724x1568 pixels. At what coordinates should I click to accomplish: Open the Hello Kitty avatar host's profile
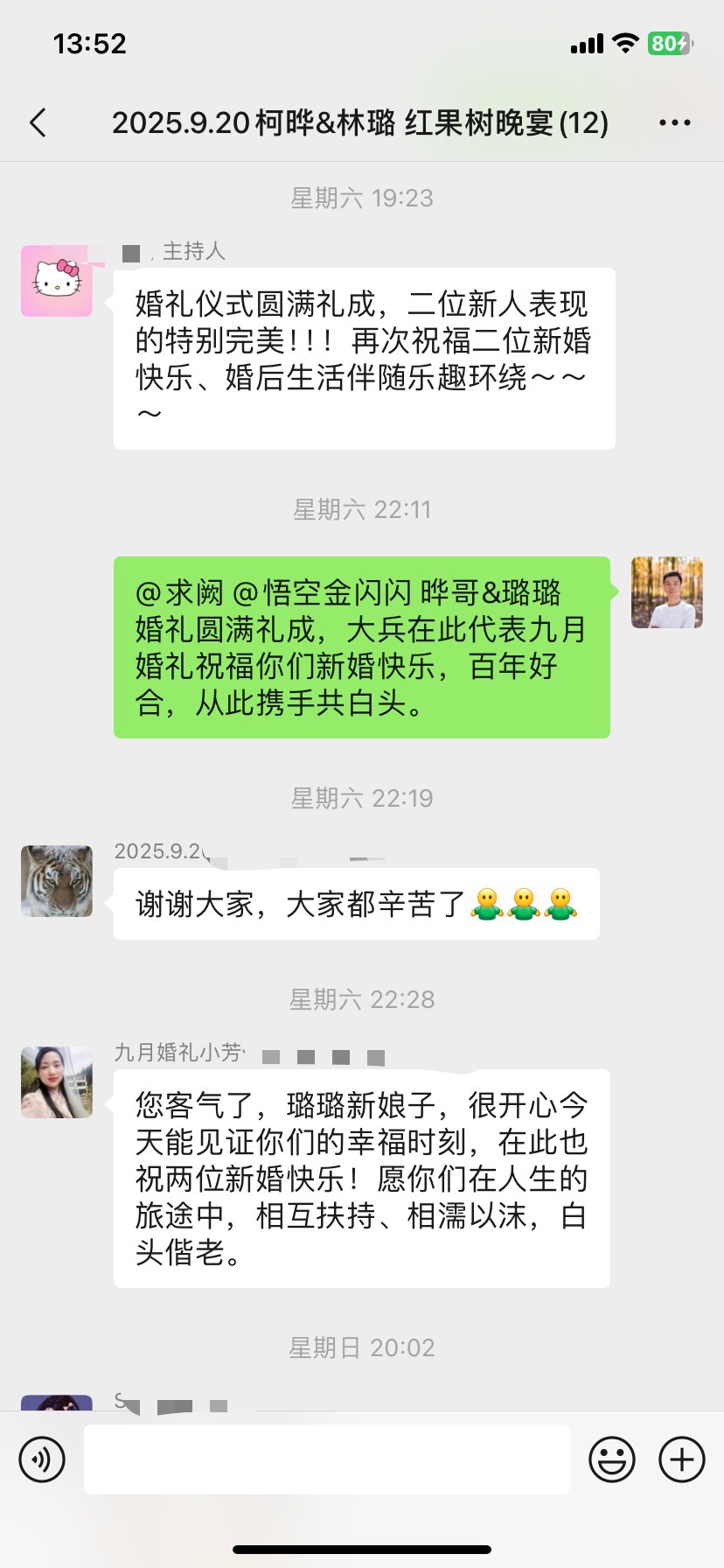(57, 281)
